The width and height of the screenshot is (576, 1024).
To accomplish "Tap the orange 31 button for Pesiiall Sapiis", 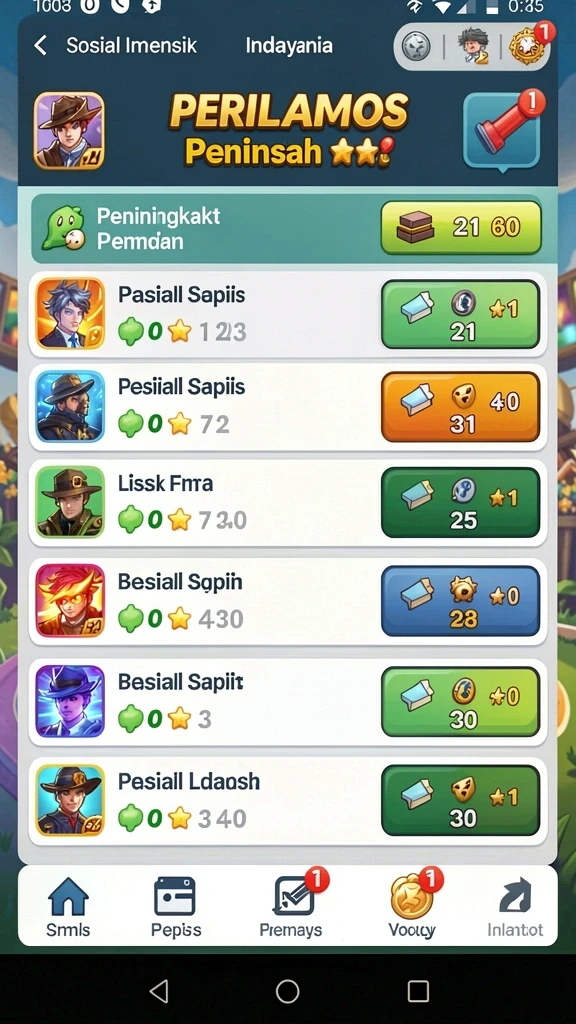I will click(461, 406).
